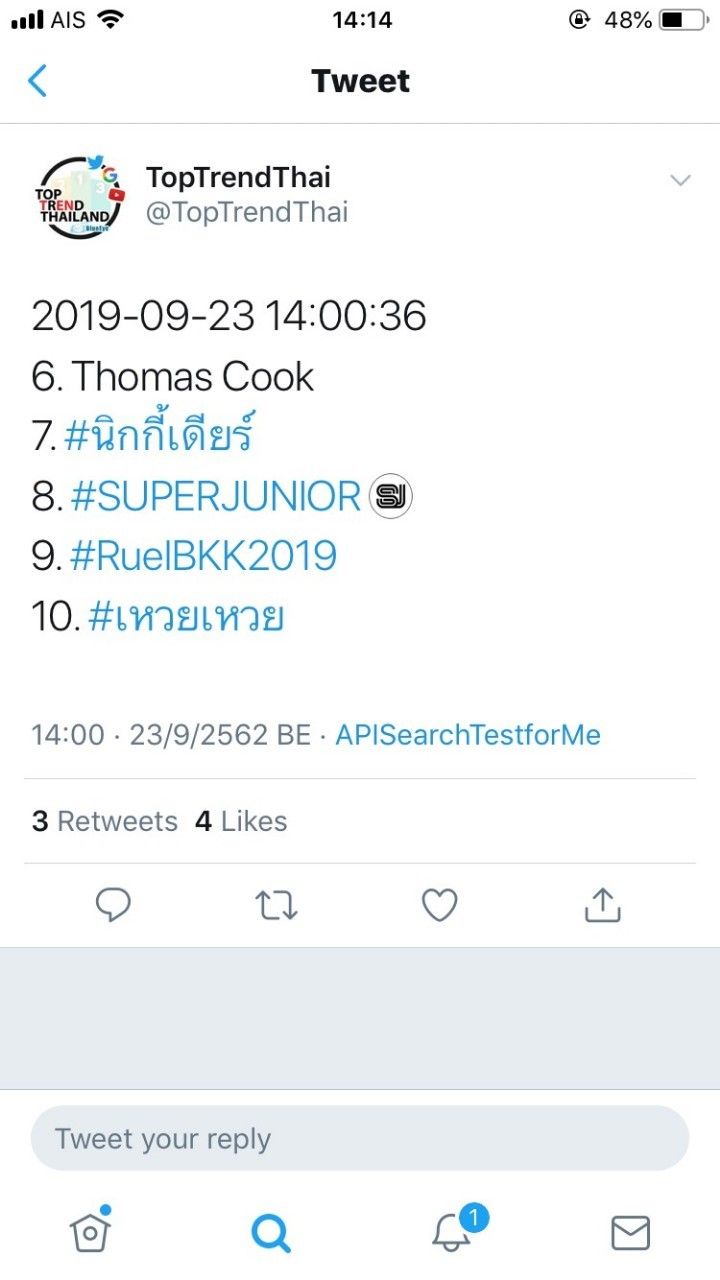Go back from the Tweet screen
The height and width of the screenshot is (1280, 720).
pyautogui.click(x=38, y=81)
